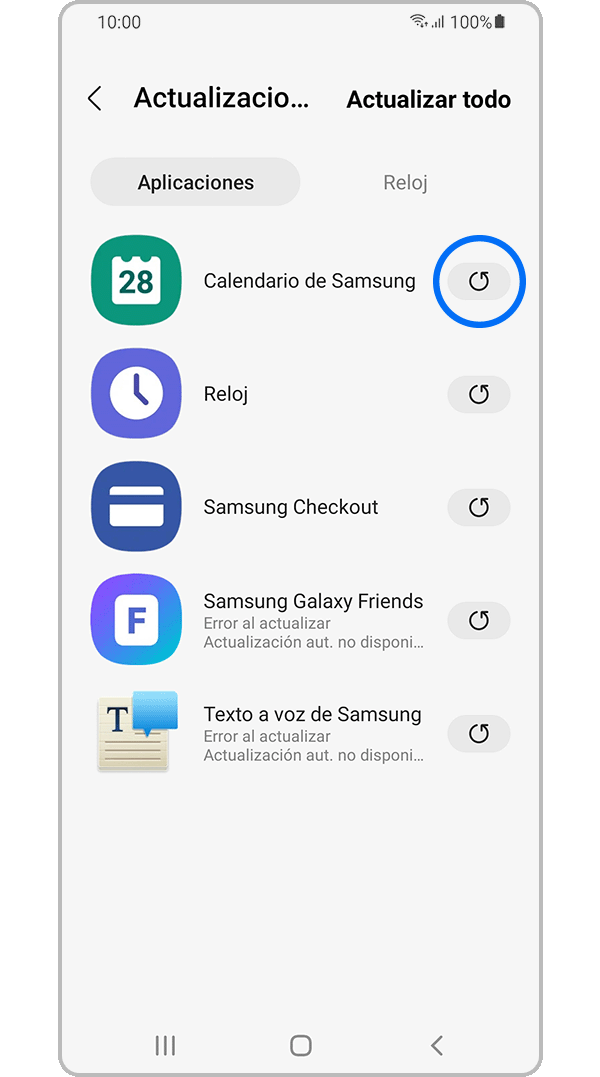600x1077 pixels.
Task: Switch to the Aplicaciones tab
Action: coord(196,183)
